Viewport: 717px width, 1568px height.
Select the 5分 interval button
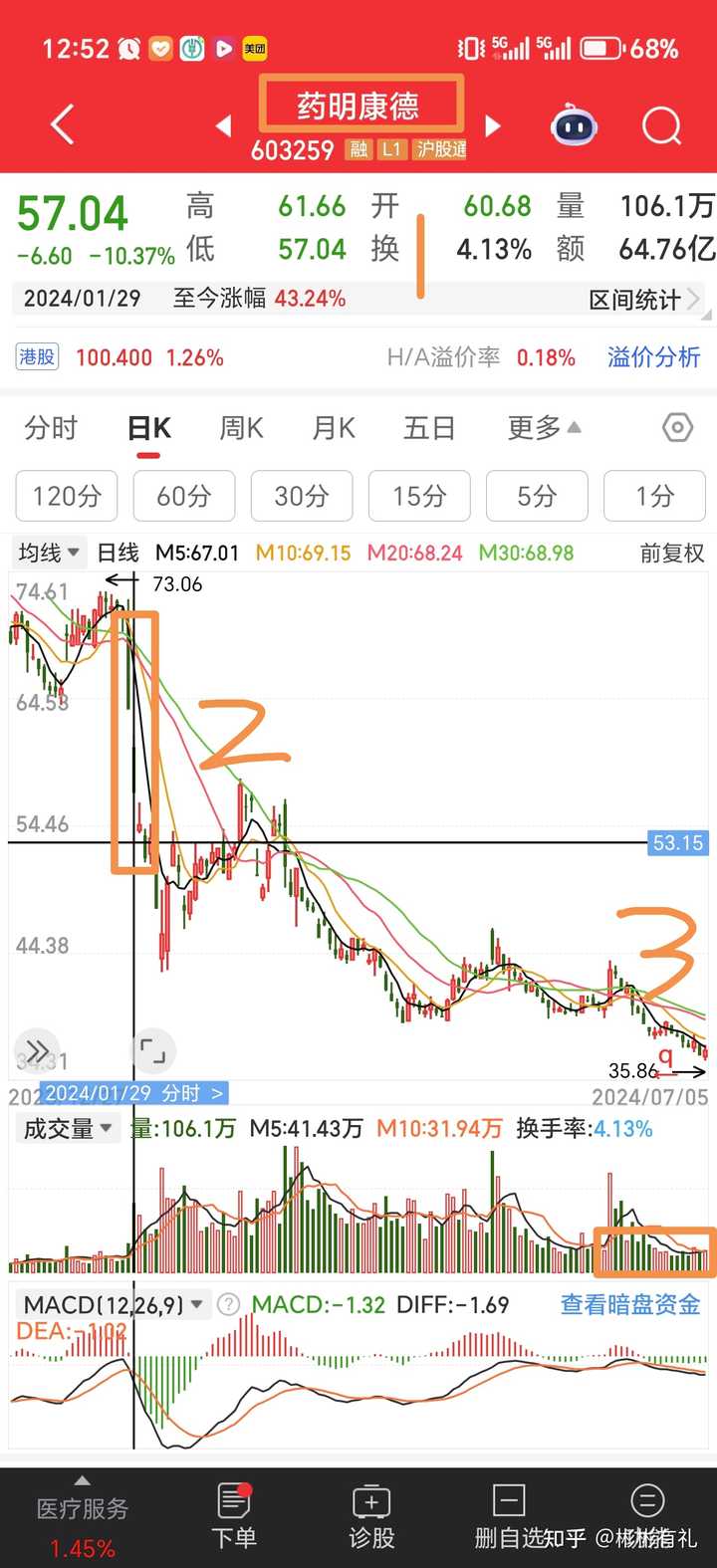(x=537, y=495)
